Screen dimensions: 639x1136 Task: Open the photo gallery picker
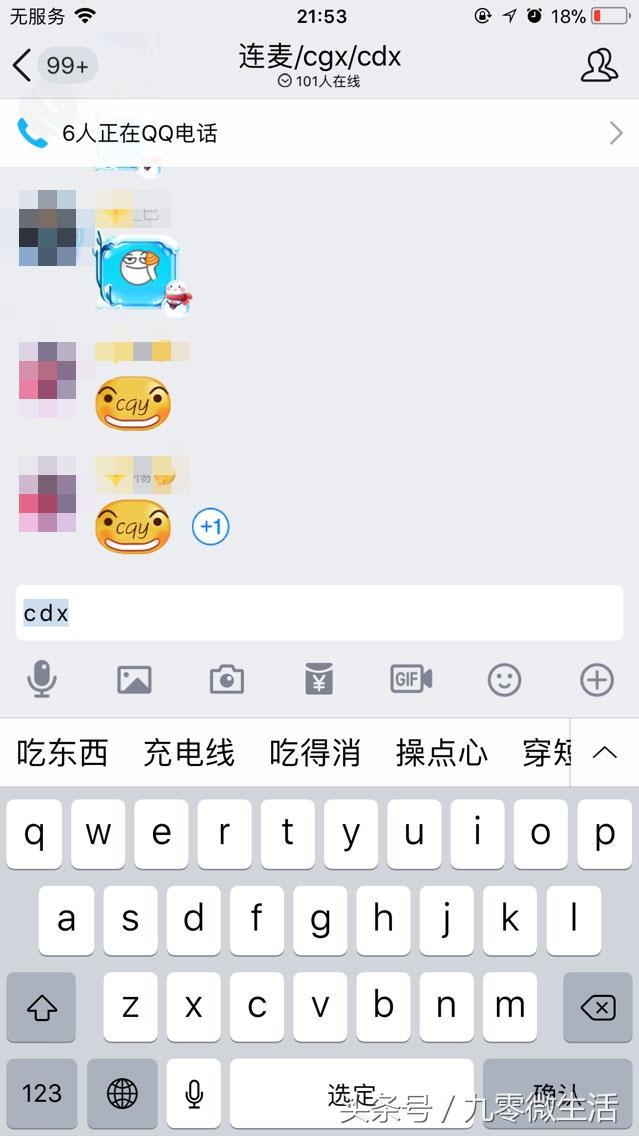pyautogui.click(x=134, y=680)
